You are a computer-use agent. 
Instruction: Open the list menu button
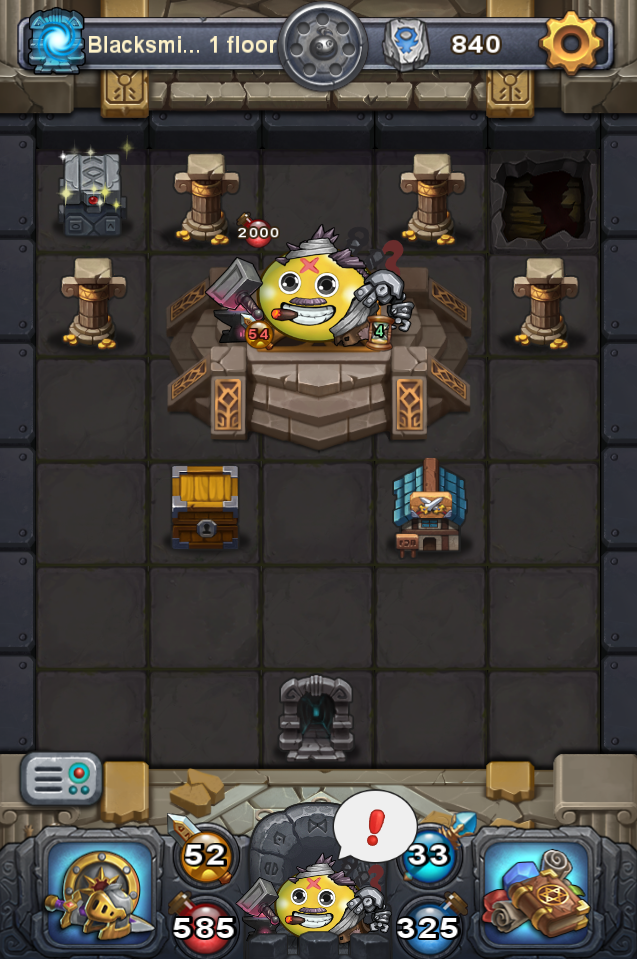(62, 778)
